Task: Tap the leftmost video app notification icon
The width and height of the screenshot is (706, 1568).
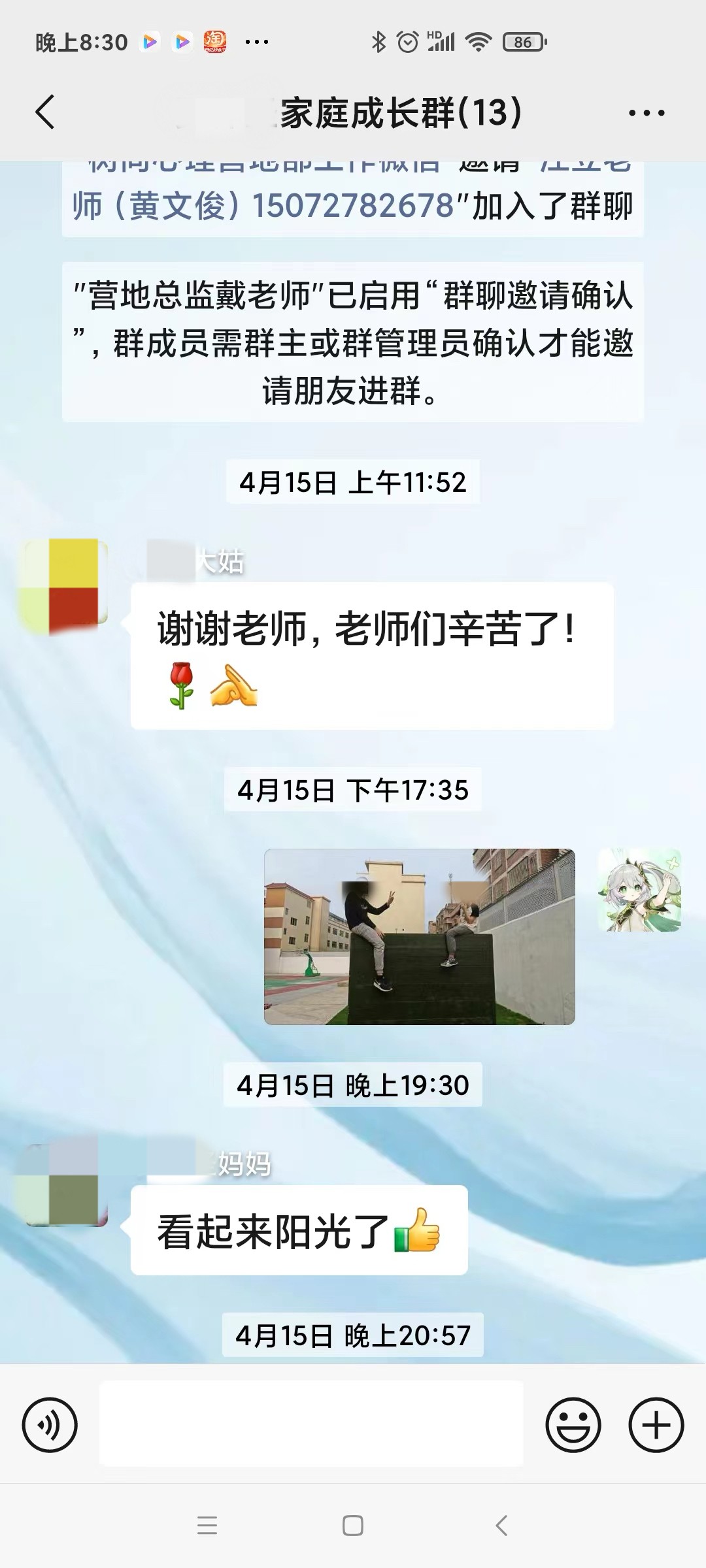Action: coord(149,41)
